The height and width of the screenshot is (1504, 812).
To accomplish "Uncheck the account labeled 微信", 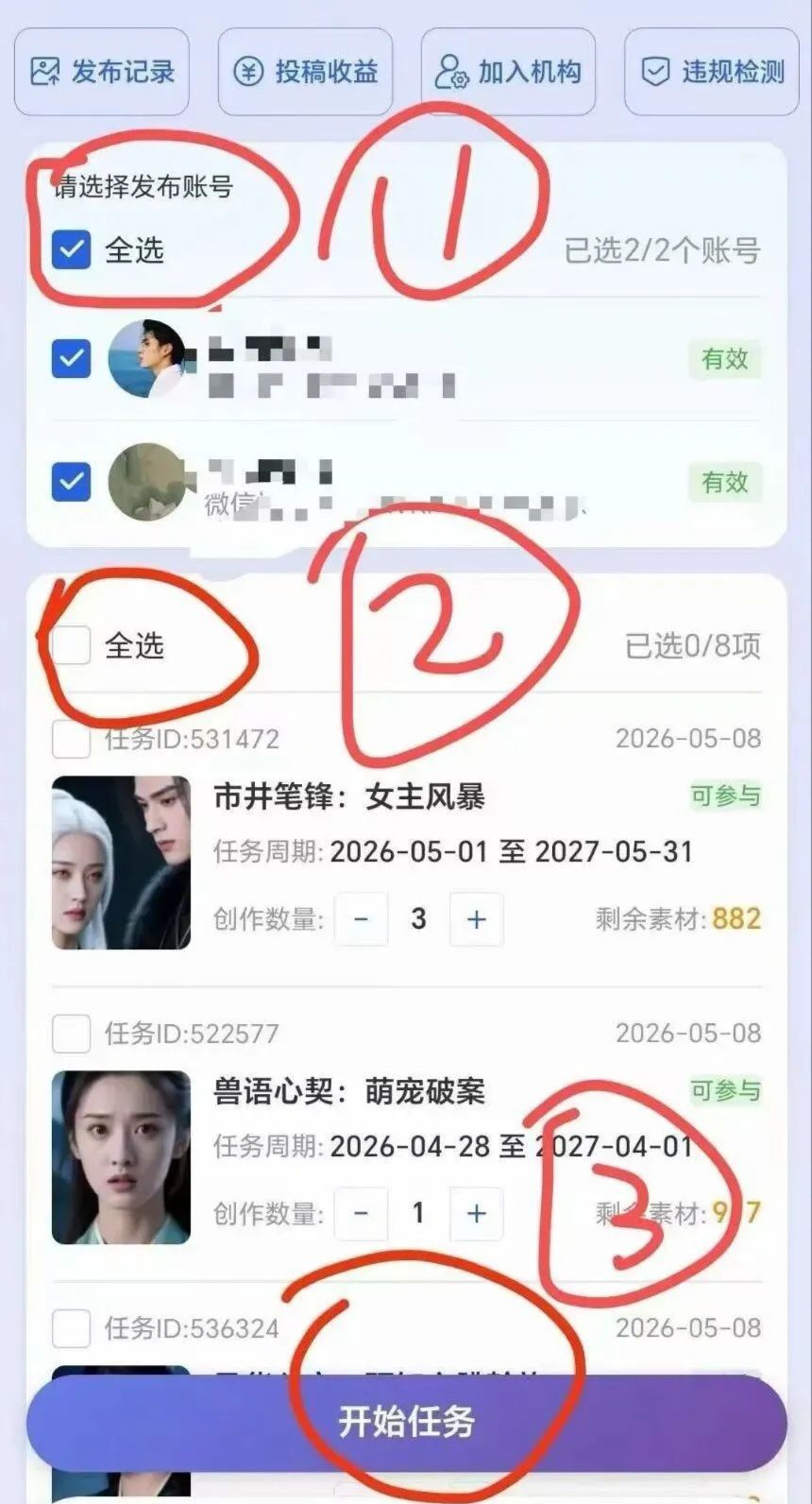I will 71,482.
